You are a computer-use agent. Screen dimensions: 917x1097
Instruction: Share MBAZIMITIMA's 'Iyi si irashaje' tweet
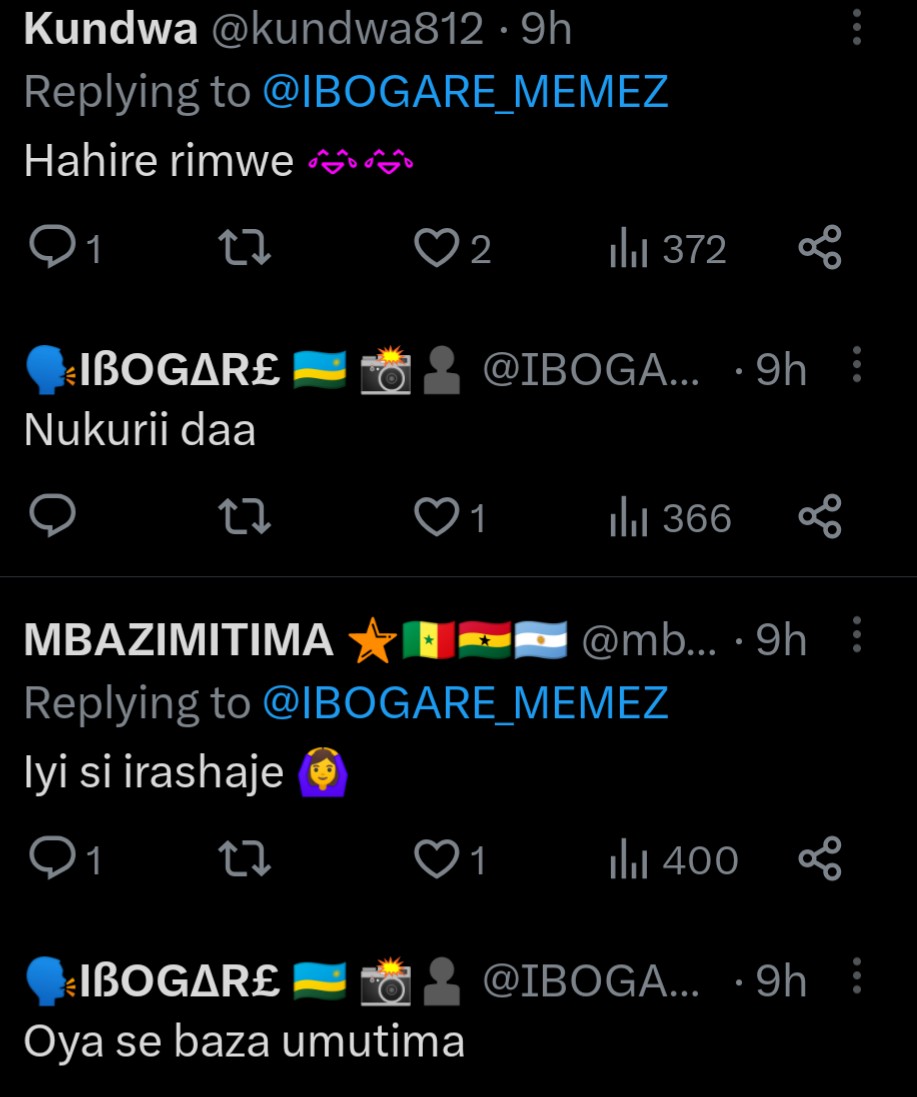tap(820, 859)
